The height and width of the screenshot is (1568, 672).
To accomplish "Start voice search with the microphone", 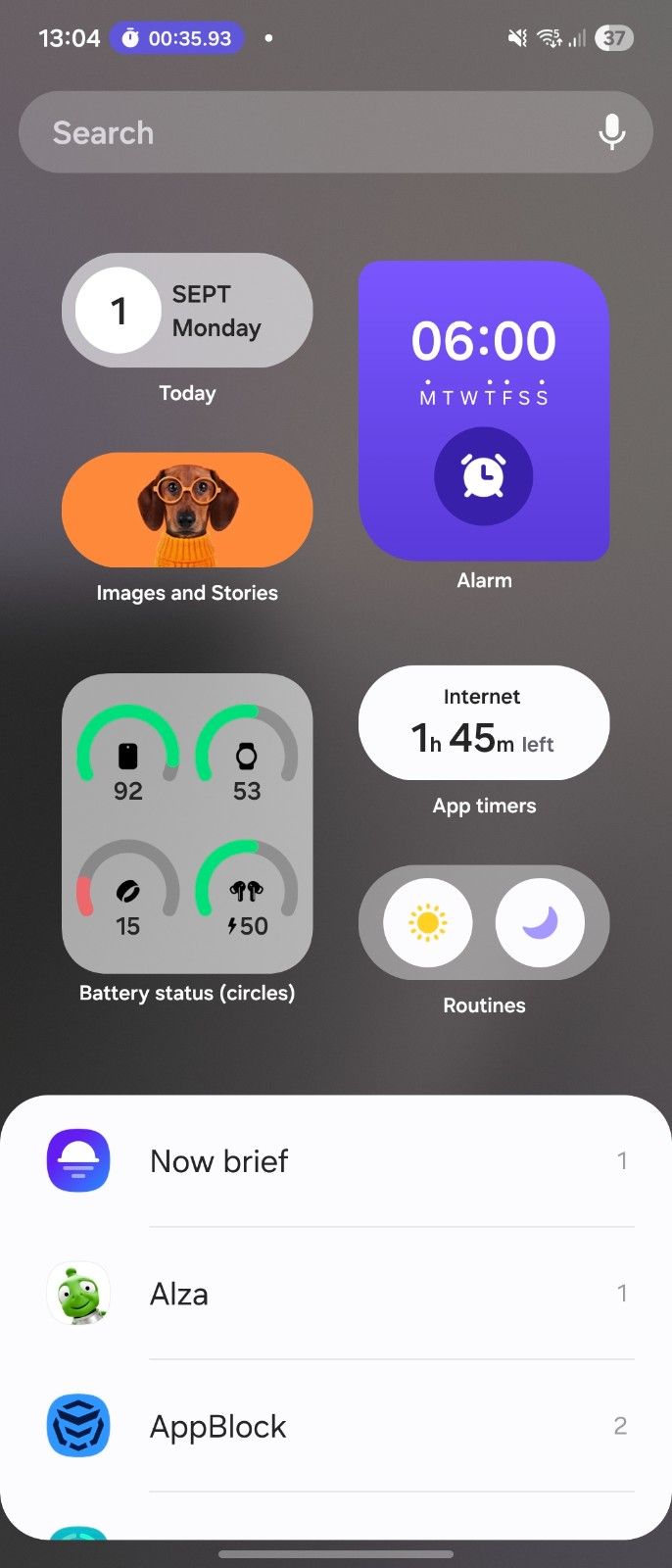I will click(612, 131).
